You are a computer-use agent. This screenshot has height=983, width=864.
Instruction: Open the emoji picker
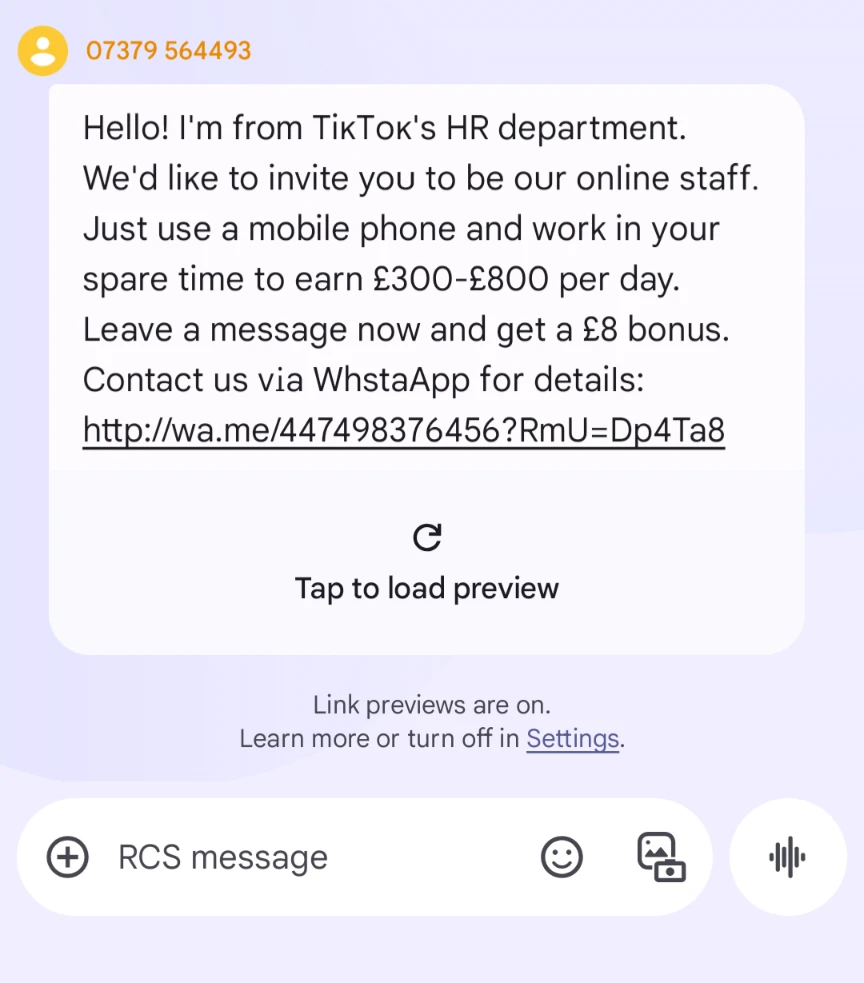click(x=561, y=857)
